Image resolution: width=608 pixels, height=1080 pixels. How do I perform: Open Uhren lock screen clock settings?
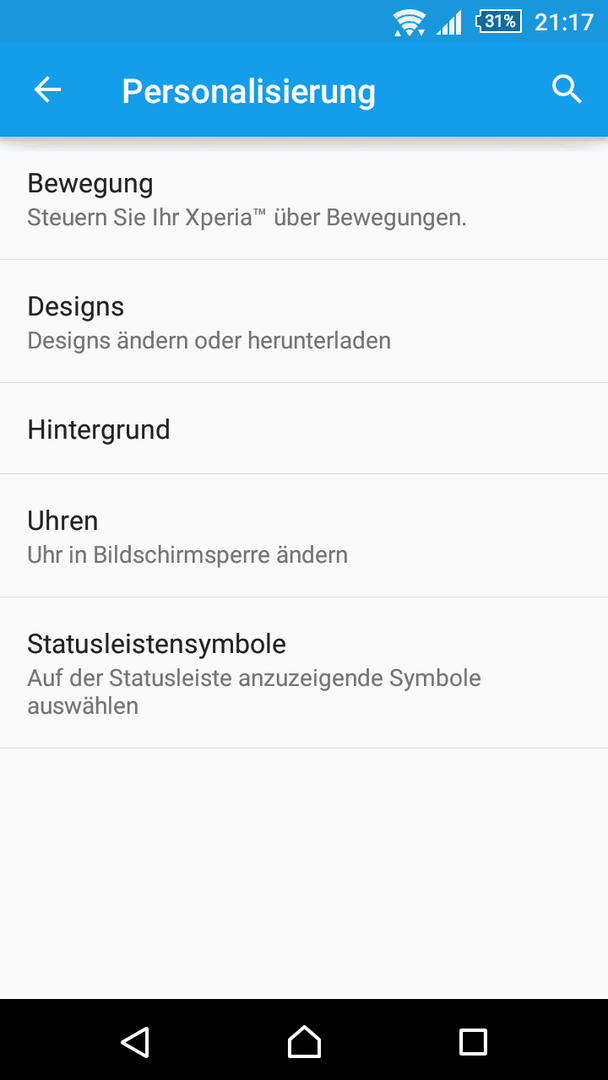point(304,536)
